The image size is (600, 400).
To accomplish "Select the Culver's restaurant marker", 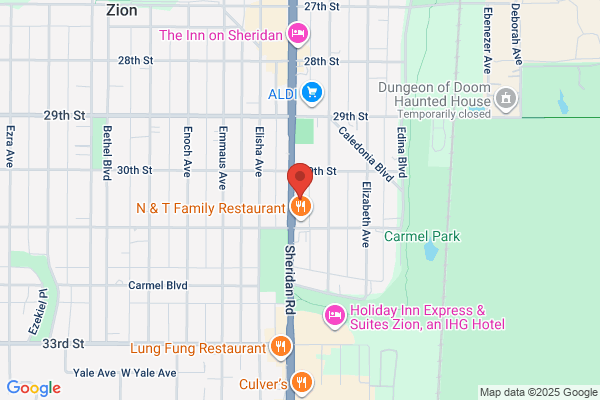I will pyautogui.click(x=302, y=383).
